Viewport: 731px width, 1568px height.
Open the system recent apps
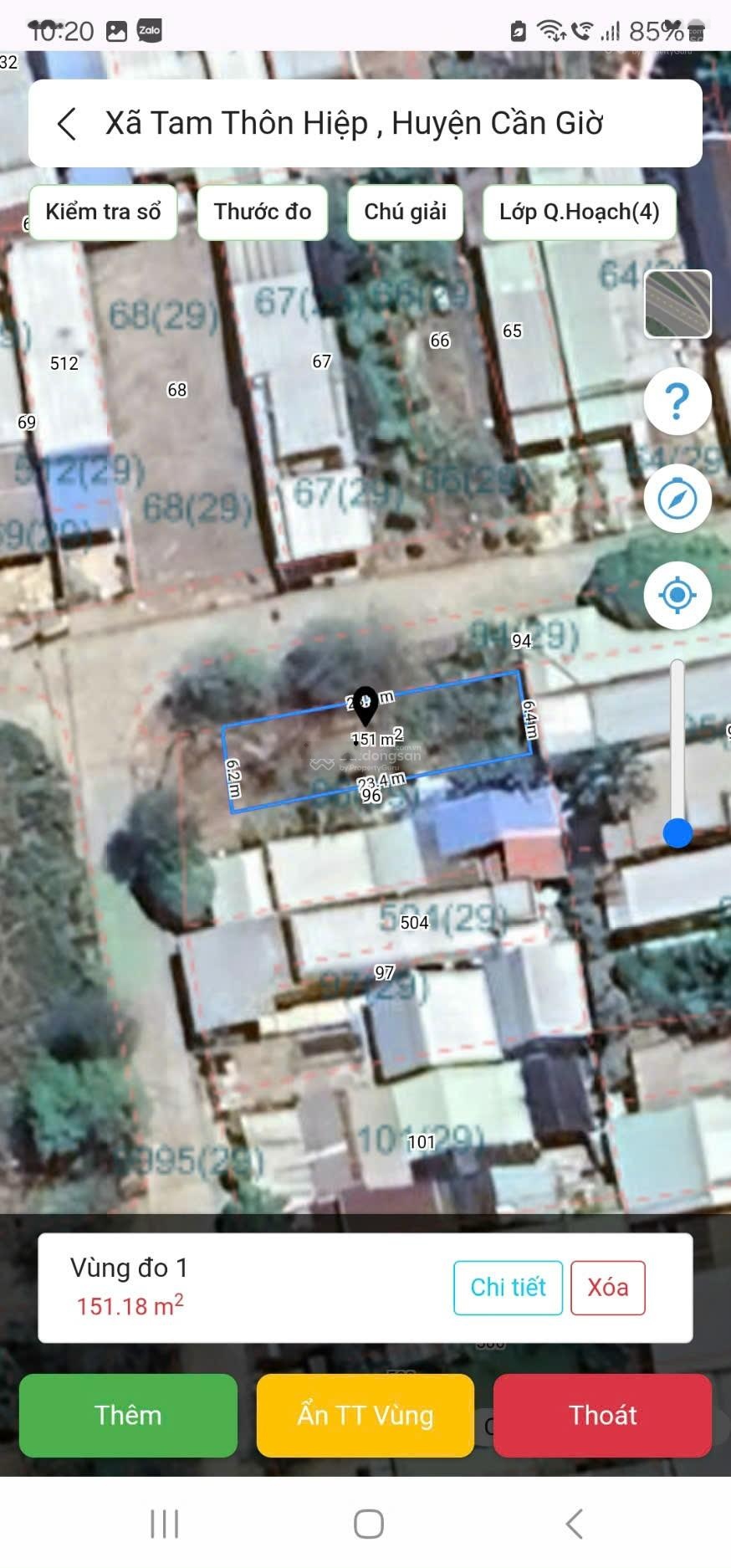click(x=164, y=1524)
